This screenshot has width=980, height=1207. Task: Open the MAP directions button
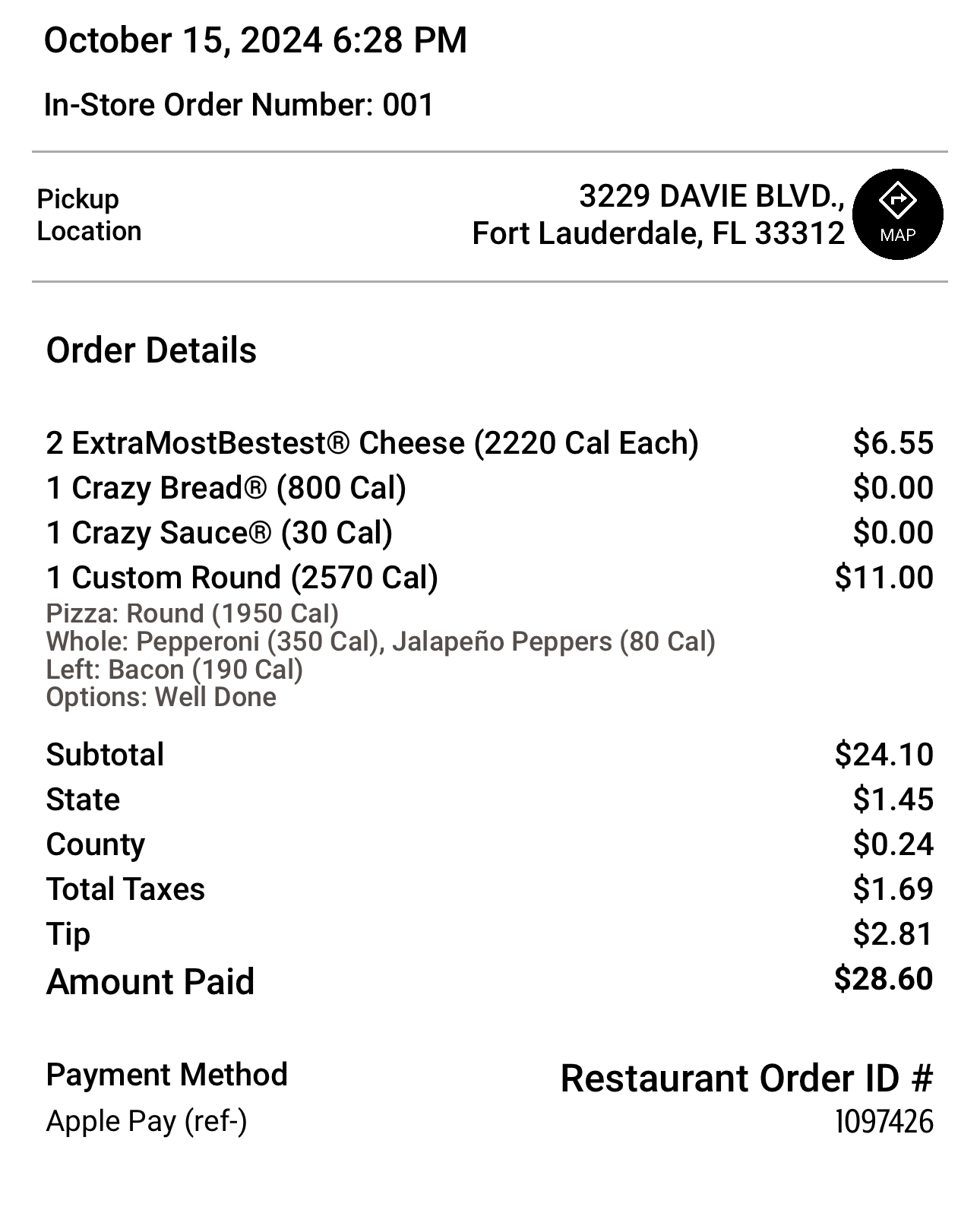pos(897,214)
